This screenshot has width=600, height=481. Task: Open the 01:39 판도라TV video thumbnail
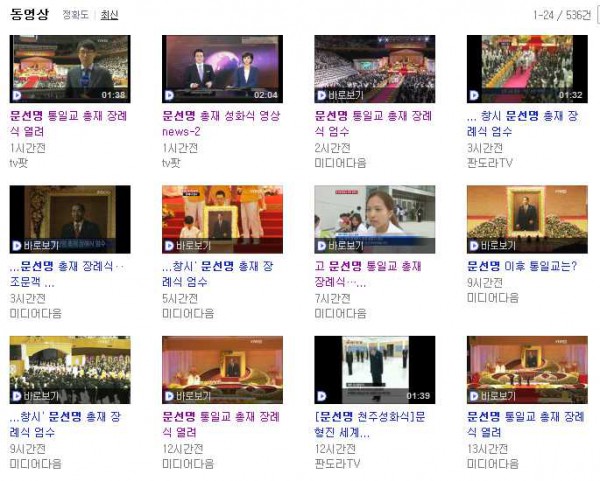(x=374, y=370)
